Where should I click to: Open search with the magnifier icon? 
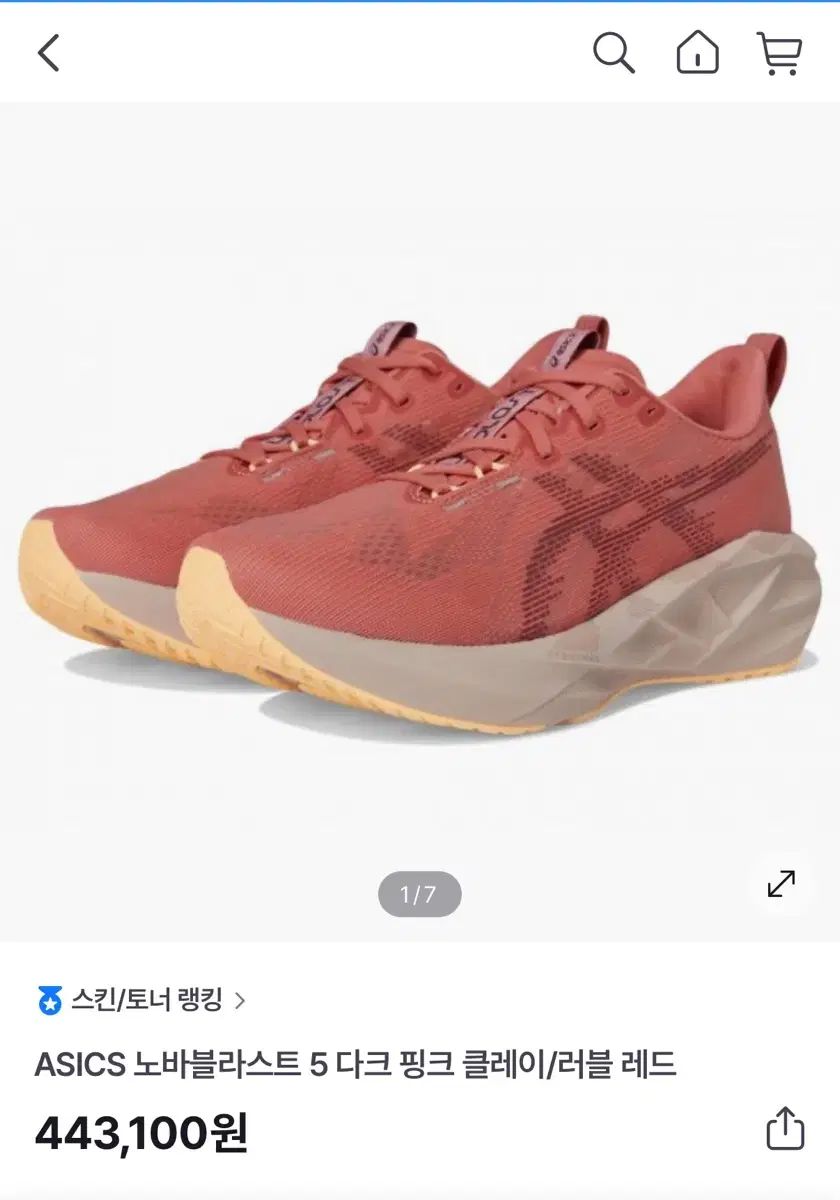click(x=613, y=52)
